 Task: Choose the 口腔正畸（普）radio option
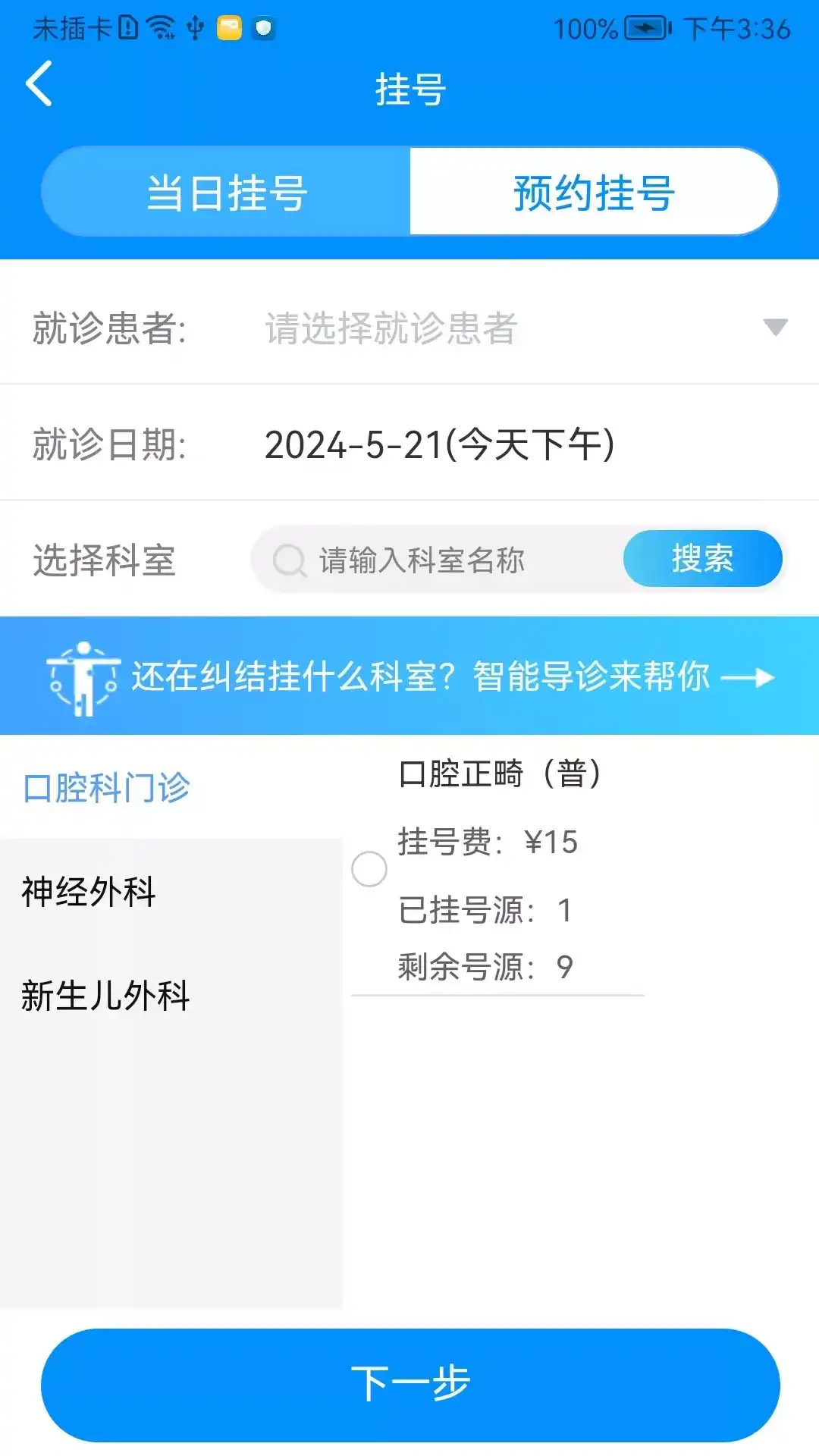click(369, 869)
